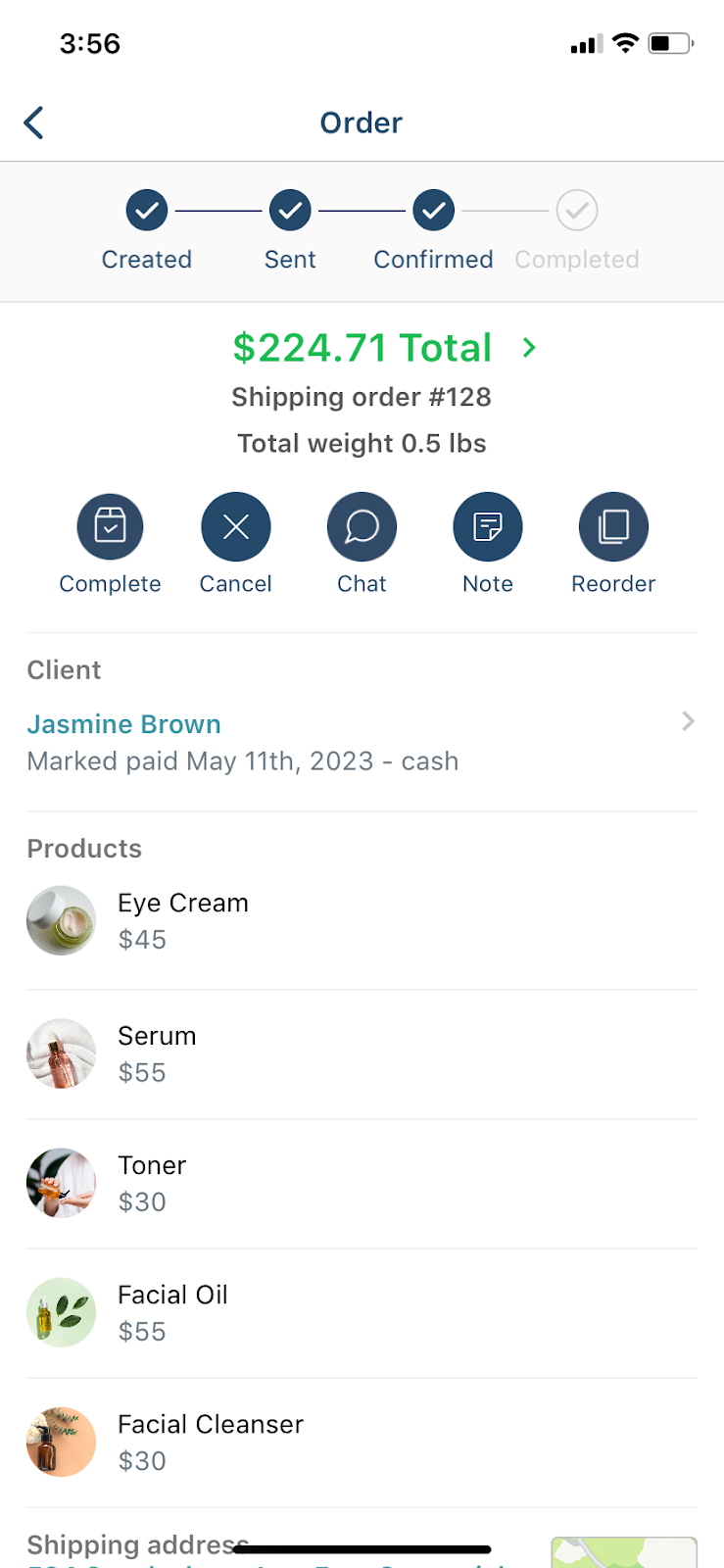Reorder this order

(613, 544)
